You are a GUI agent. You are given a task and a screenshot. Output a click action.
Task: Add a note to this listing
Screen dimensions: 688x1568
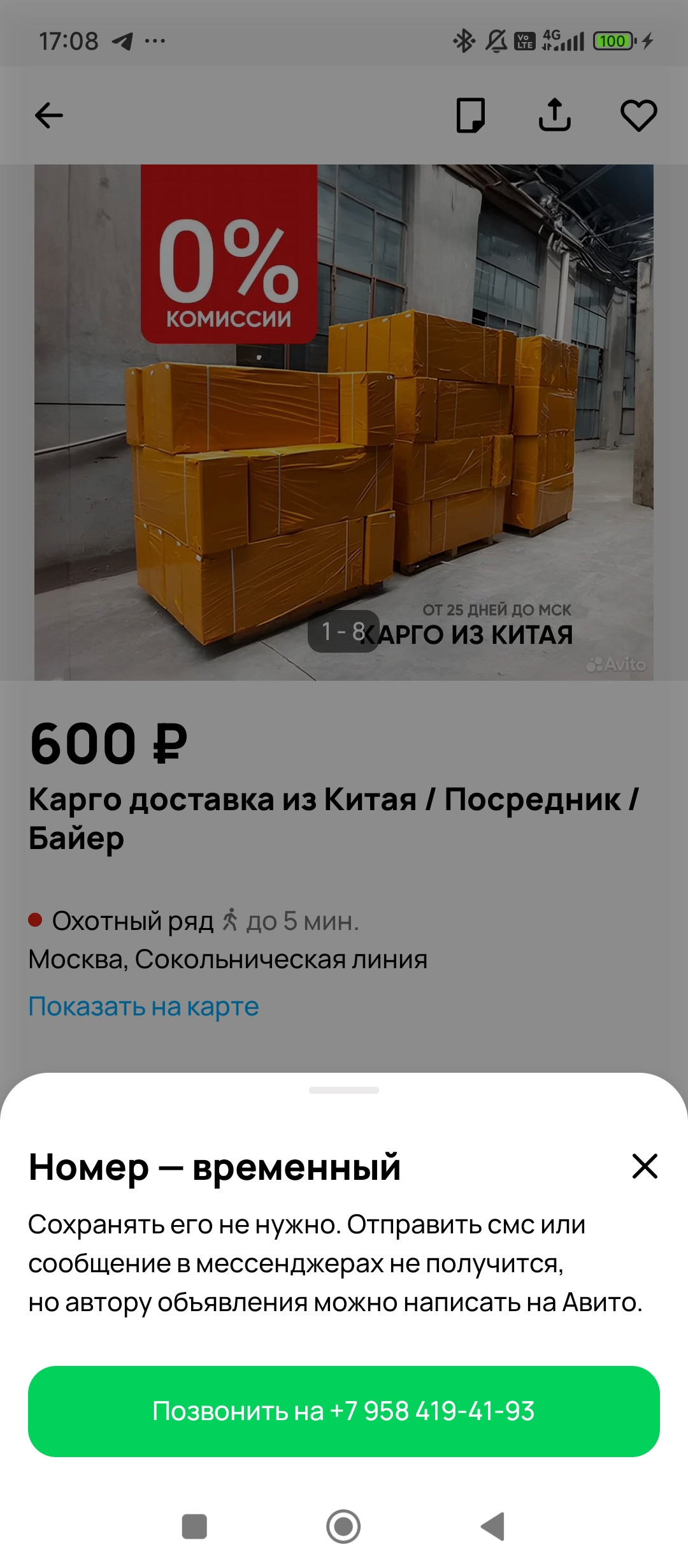pyautogui.click(x=471, y=115)
